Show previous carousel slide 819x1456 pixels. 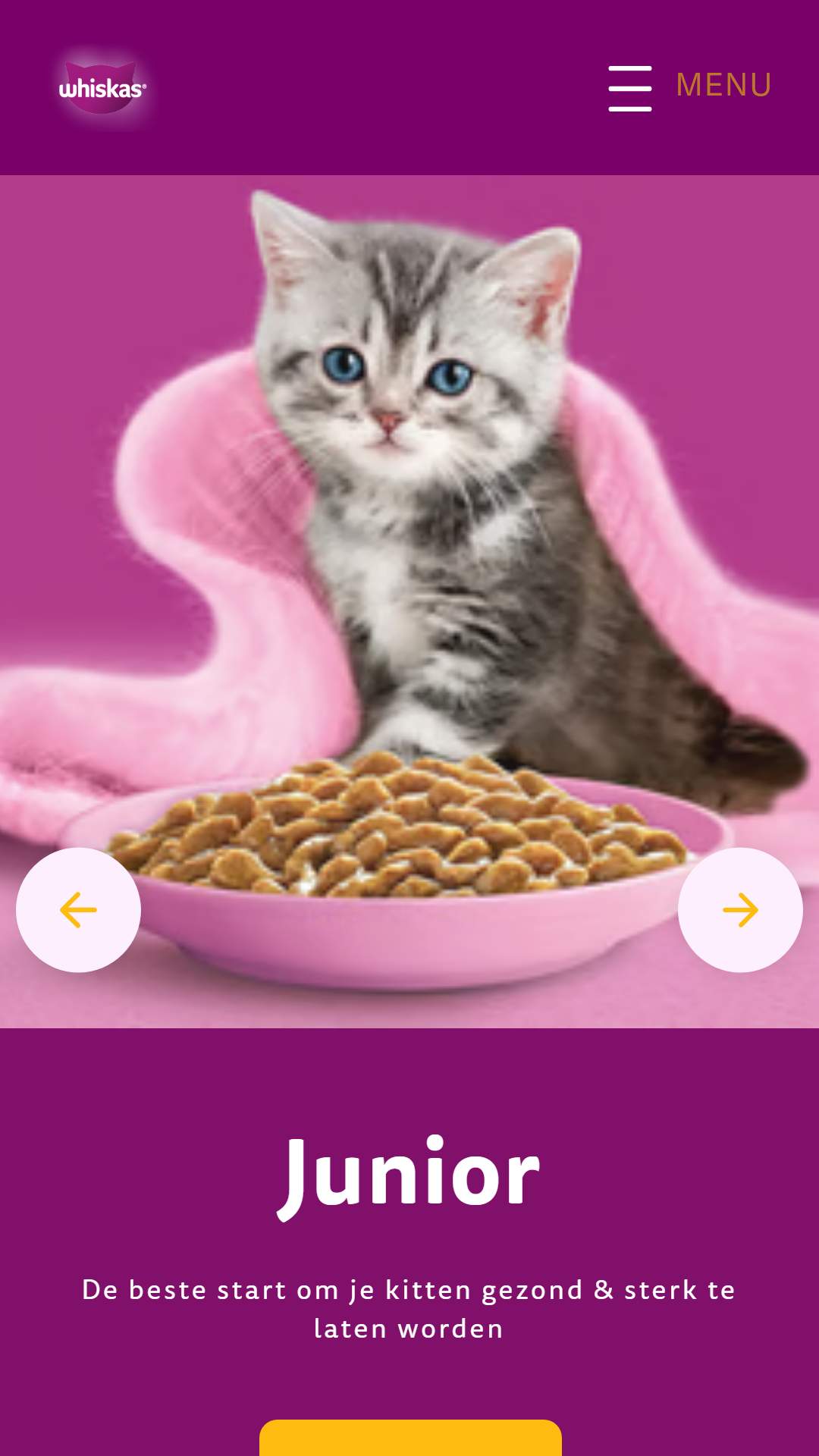point(78,910)
